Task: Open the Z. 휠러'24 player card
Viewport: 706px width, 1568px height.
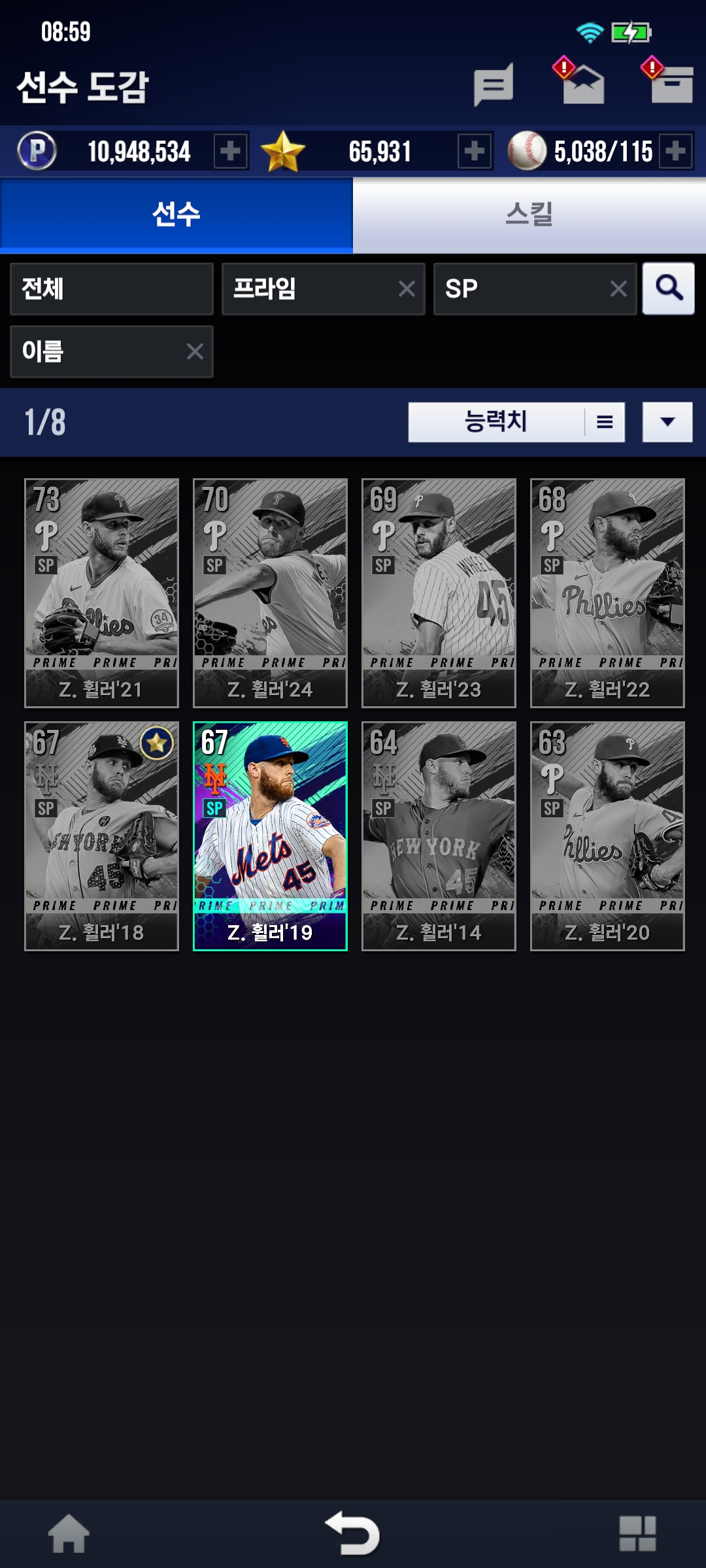Action: [270, 593]
